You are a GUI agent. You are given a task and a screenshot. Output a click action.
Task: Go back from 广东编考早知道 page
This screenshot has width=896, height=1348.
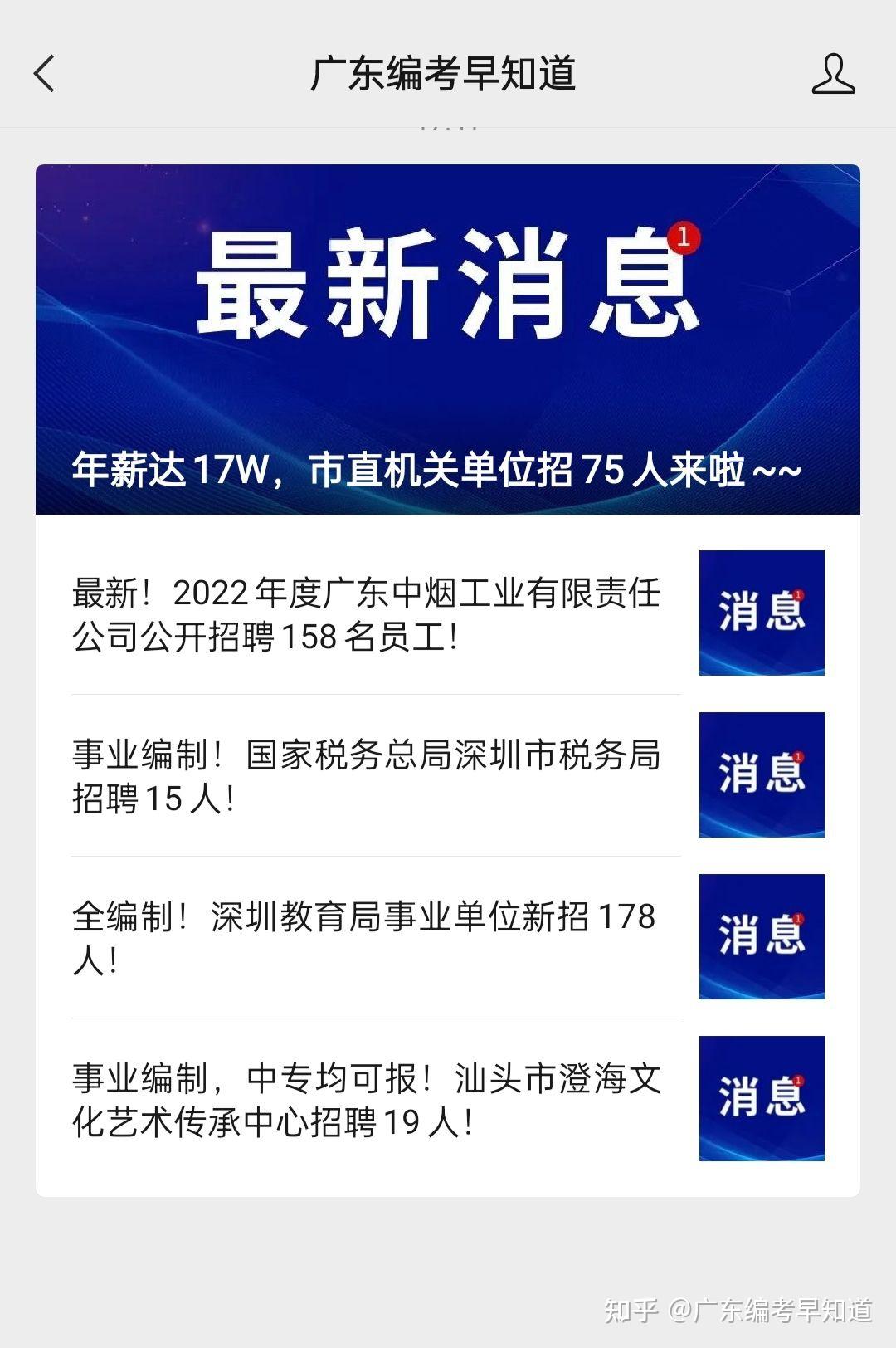point(45,74)
